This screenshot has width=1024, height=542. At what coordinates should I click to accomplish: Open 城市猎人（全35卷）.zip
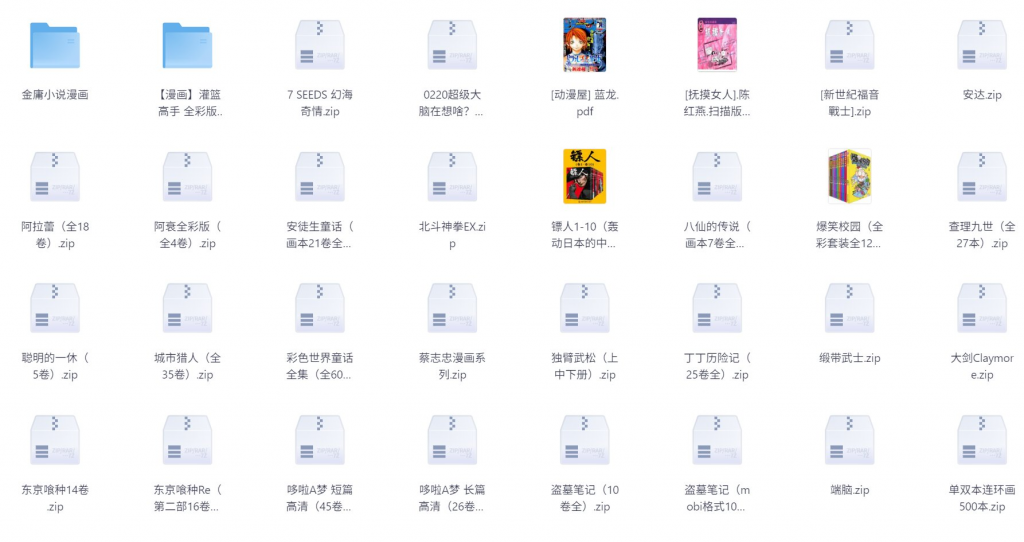[187, 309]
